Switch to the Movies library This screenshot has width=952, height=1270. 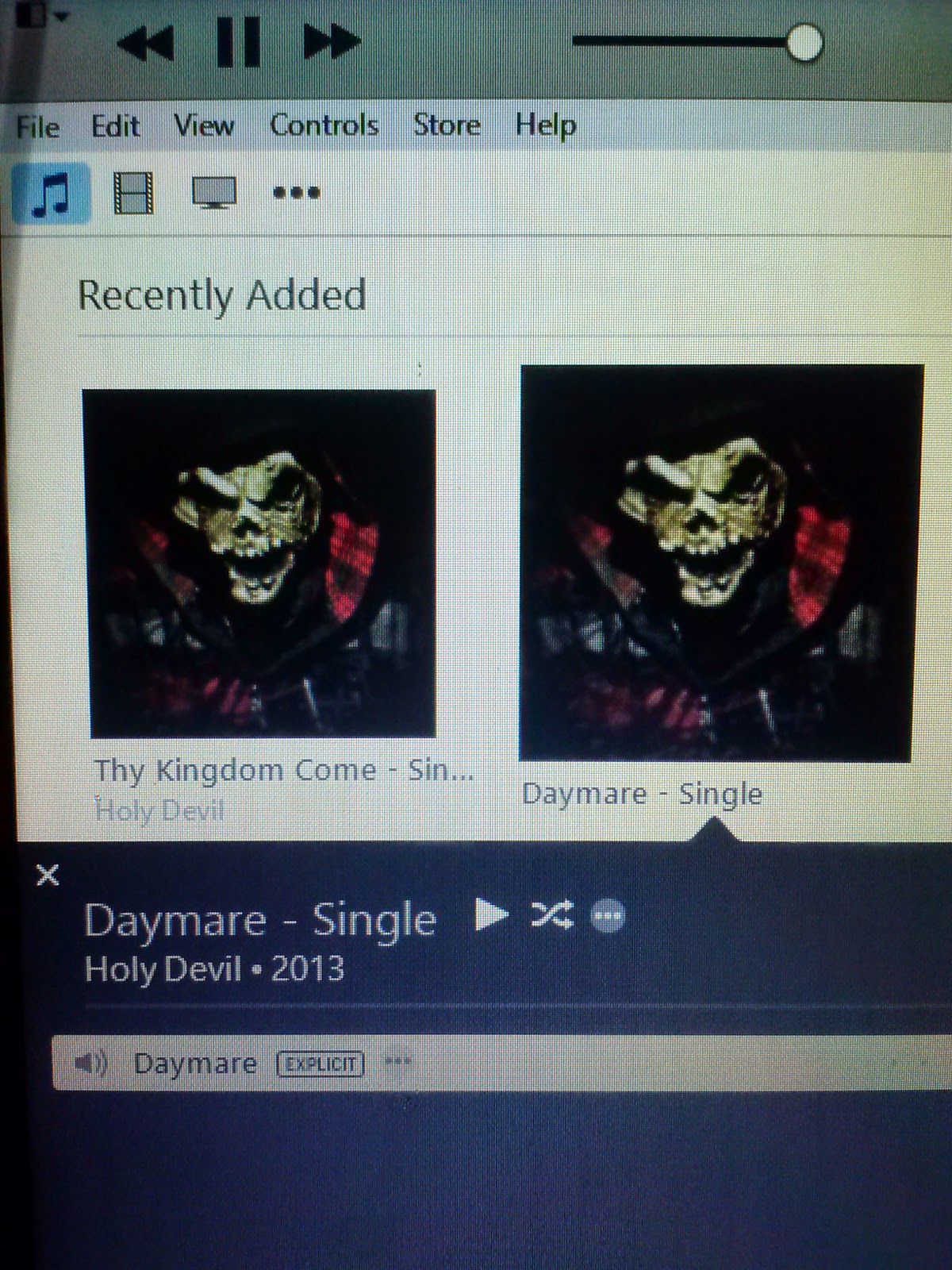point(133,193)
